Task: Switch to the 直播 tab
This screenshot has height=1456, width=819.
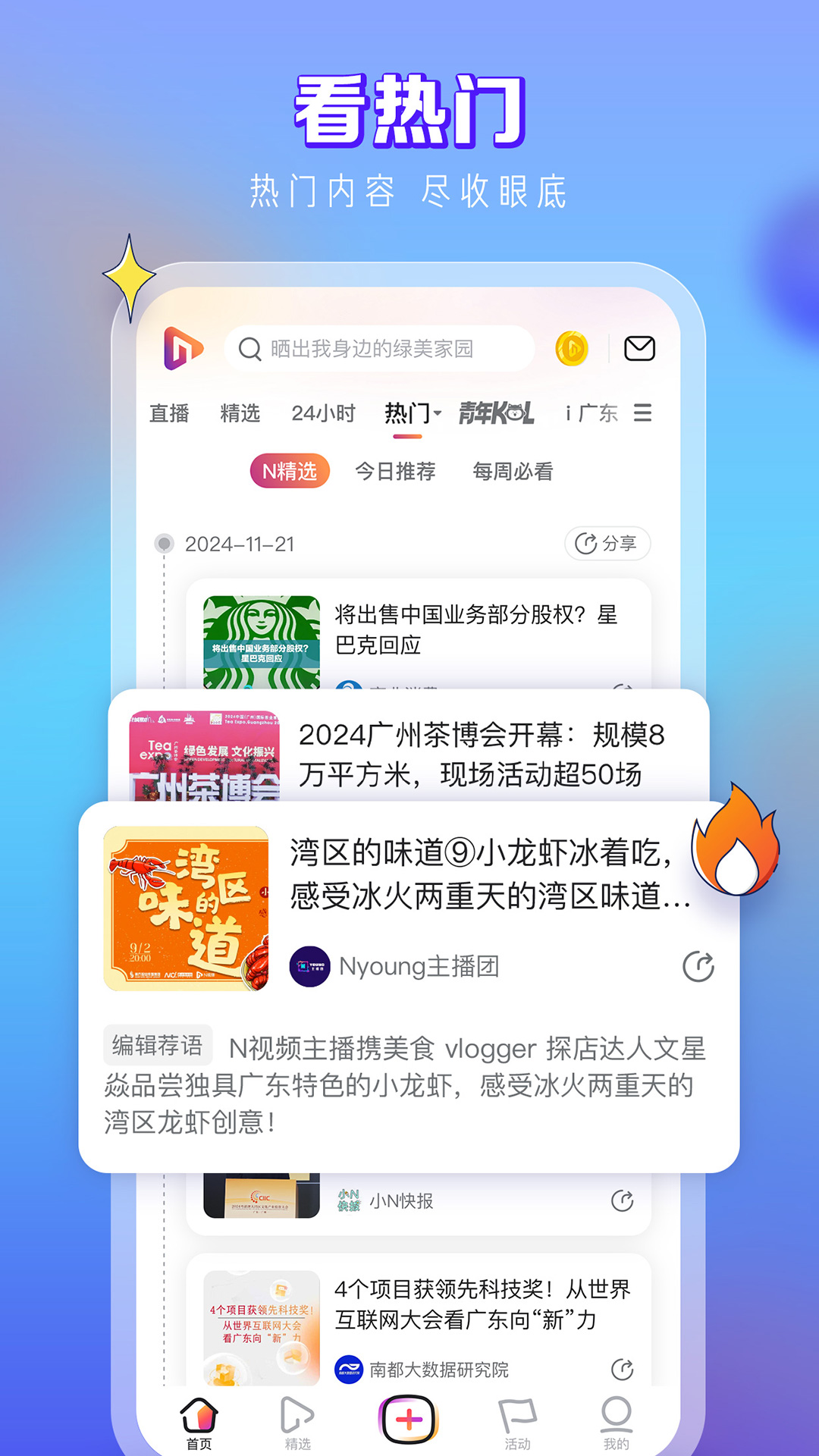Action: point(170,413)
